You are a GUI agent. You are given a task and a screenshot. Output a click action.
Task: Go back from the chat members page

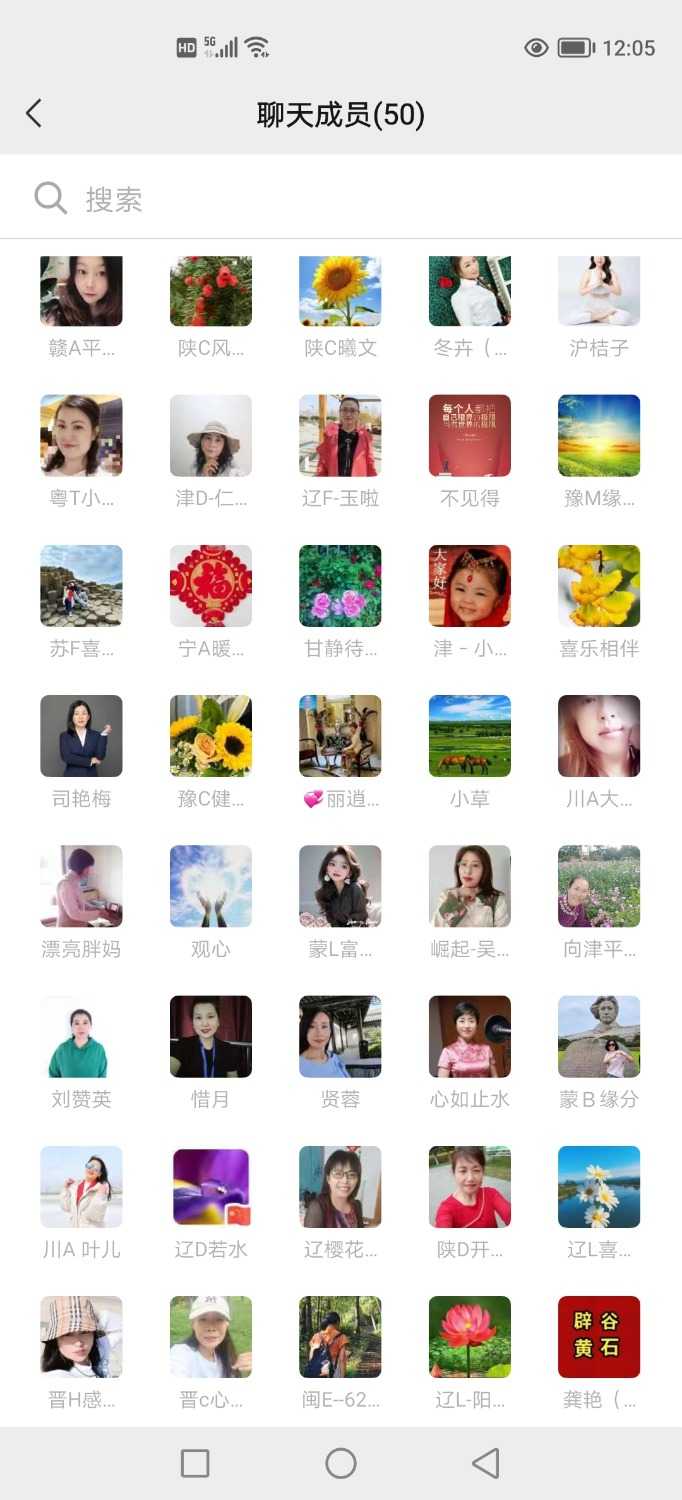coord(34,113)
